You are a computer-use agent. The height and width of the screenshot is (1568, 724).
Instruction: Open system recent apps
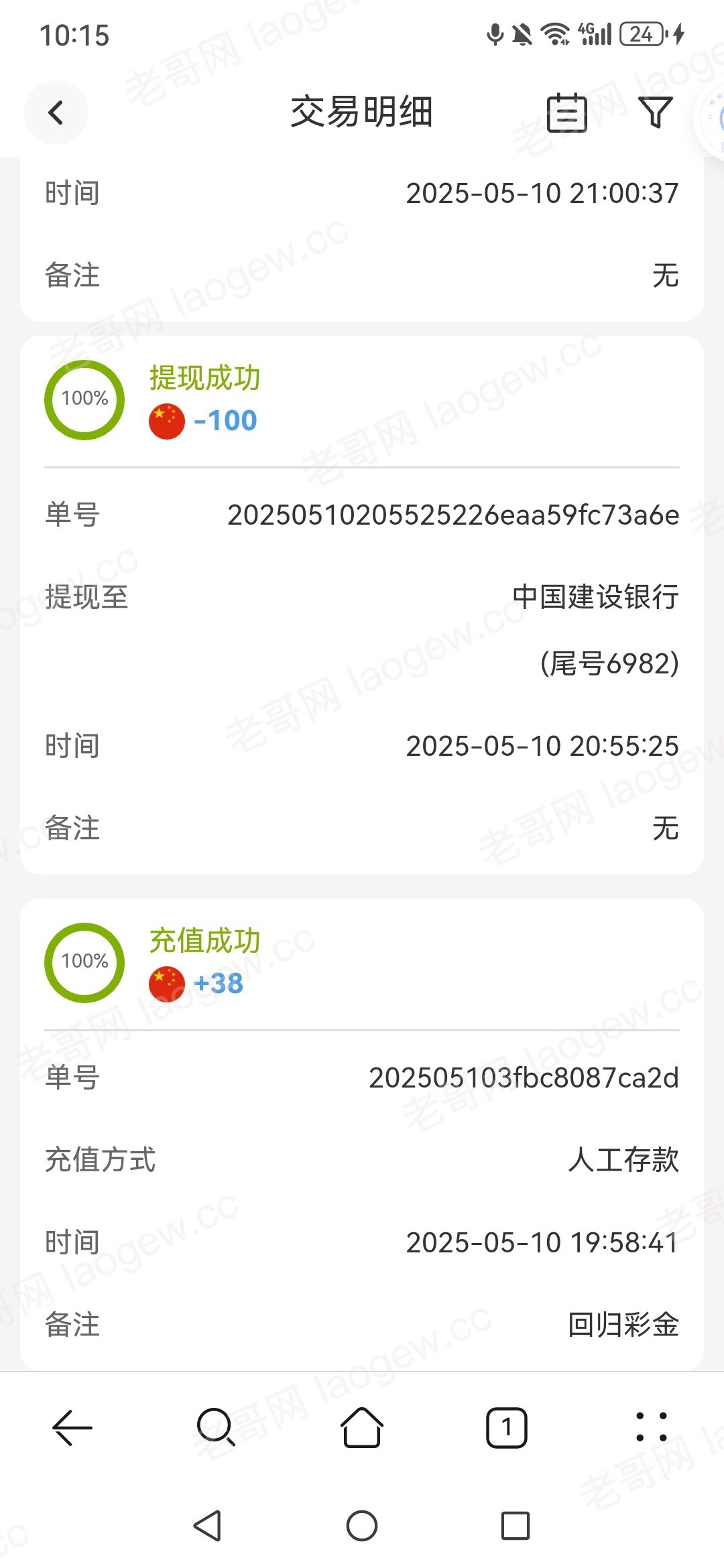click(516, 1526)
